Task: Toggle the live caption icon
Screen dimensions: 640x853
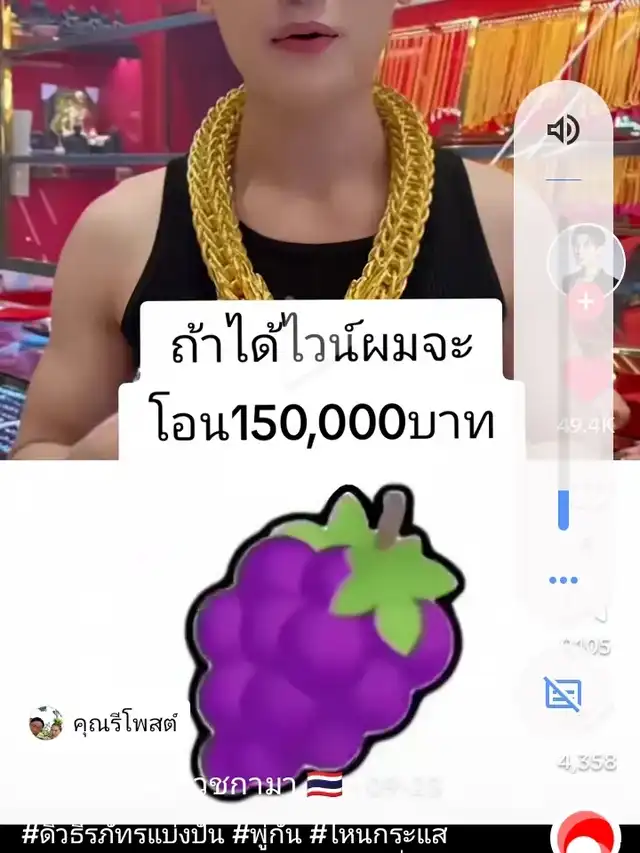Action: [563, 693]
